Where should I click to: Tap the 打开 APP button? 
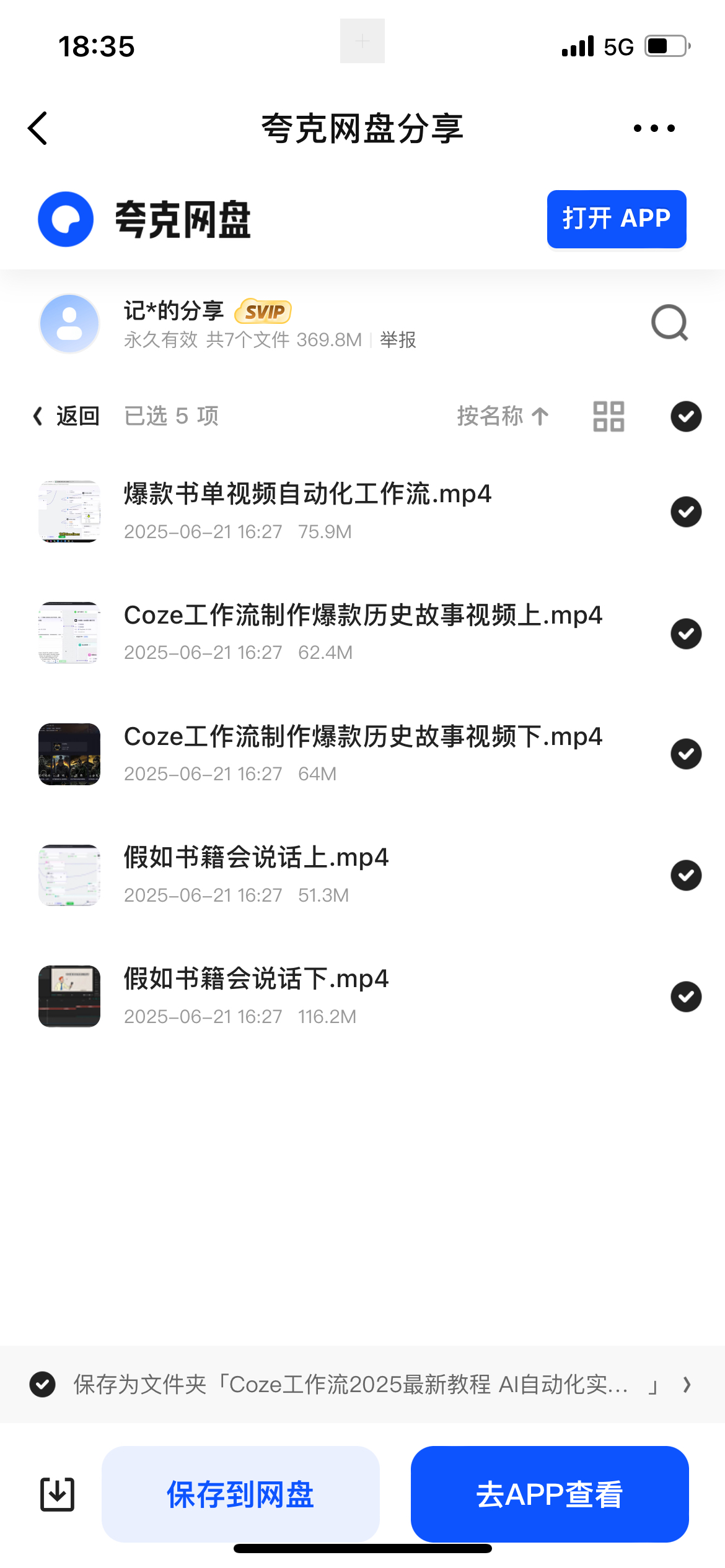click(x=617, y=219)
